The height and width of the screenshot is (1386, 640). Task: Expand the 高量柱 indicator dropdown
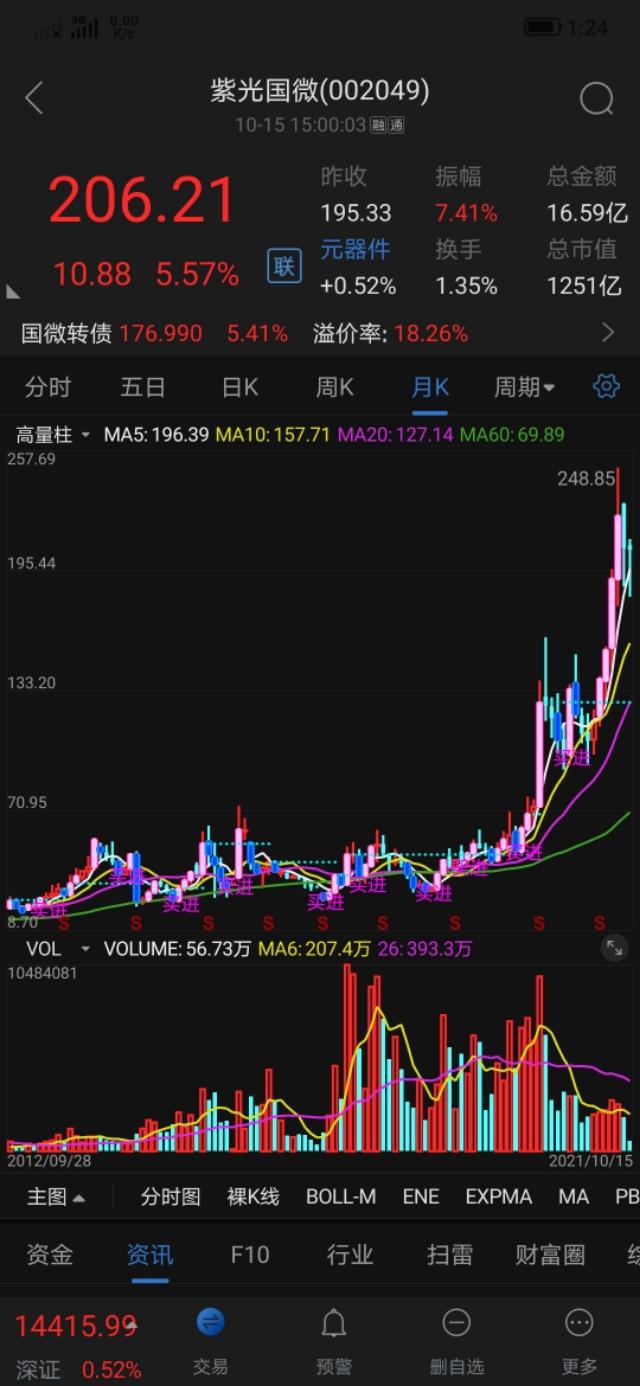53,435
